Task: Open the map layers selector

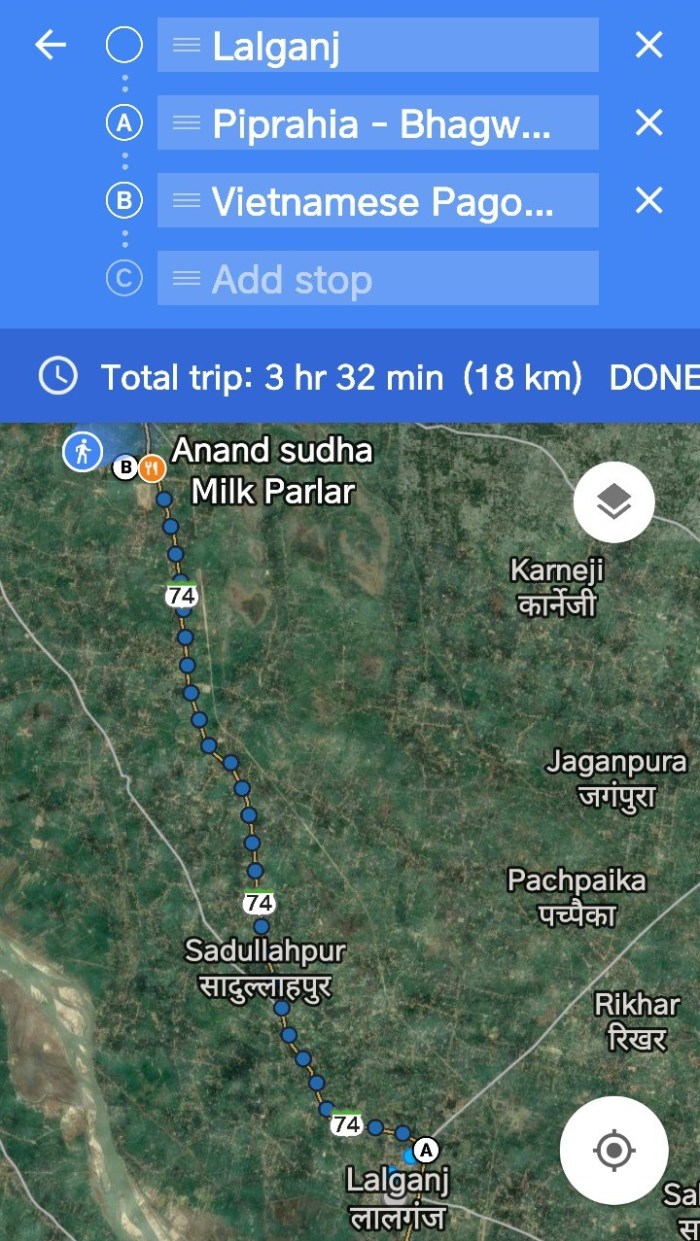Action: pos(613,503)
